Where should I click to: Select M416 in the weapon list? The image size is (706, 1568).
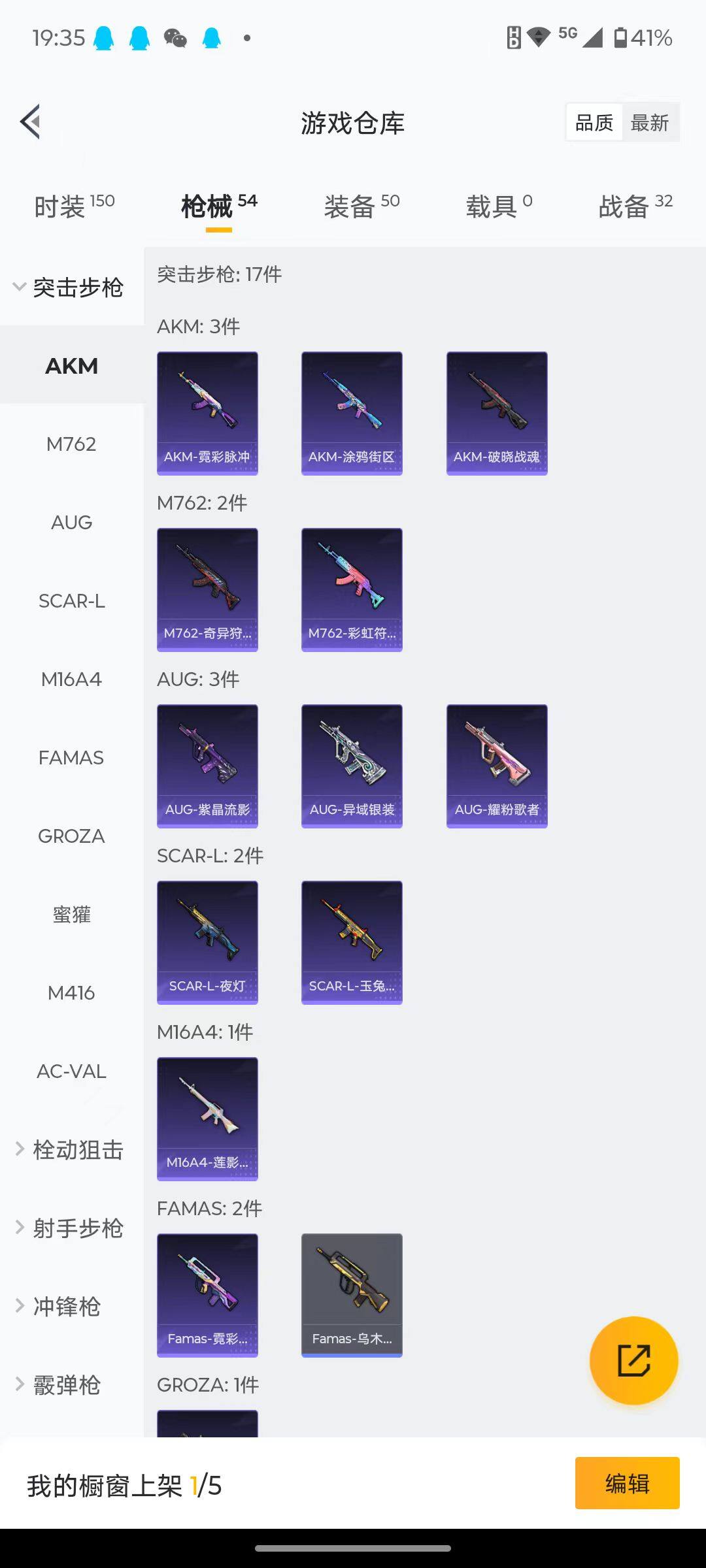point(71,993)
